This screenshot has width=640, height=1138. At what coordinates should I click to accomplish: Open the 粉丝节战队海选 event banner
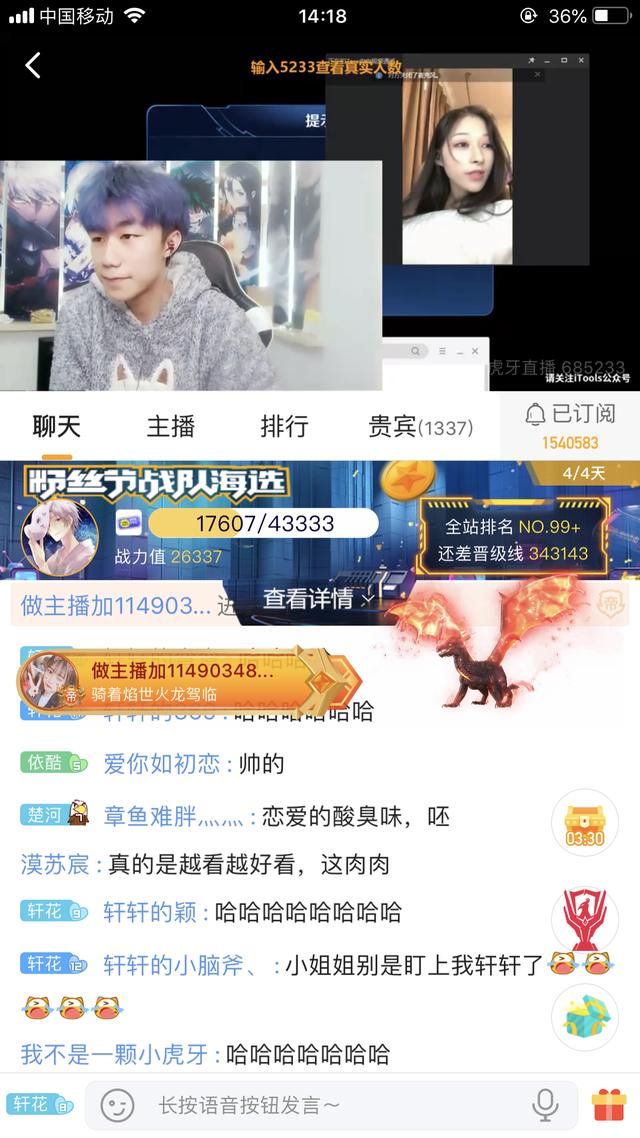click(160, 485)
